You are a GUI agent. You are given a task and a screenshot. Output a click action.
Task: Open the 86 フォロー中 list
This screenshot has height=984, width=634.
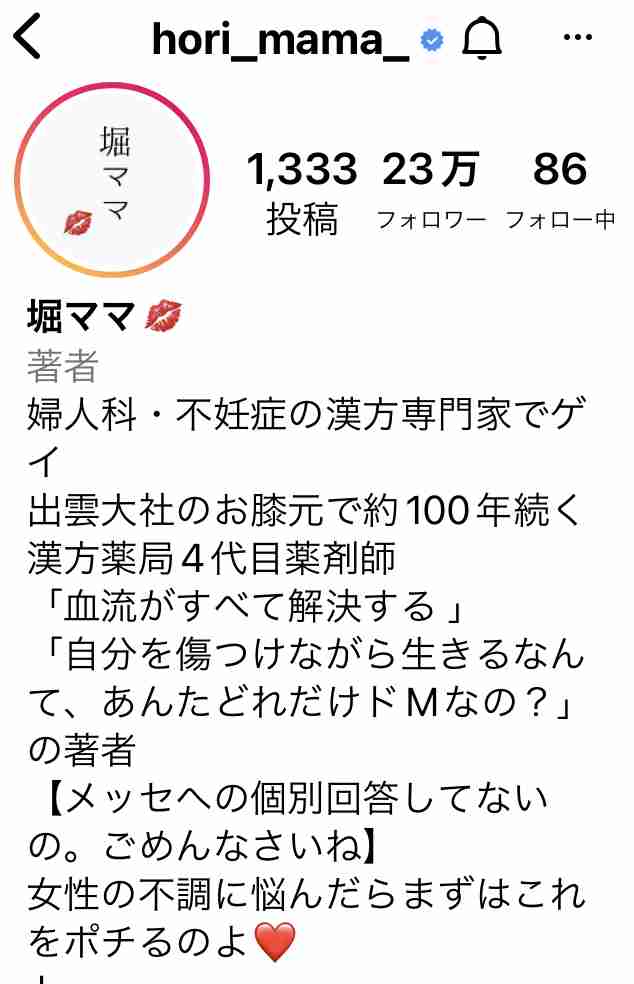point(560,192)
